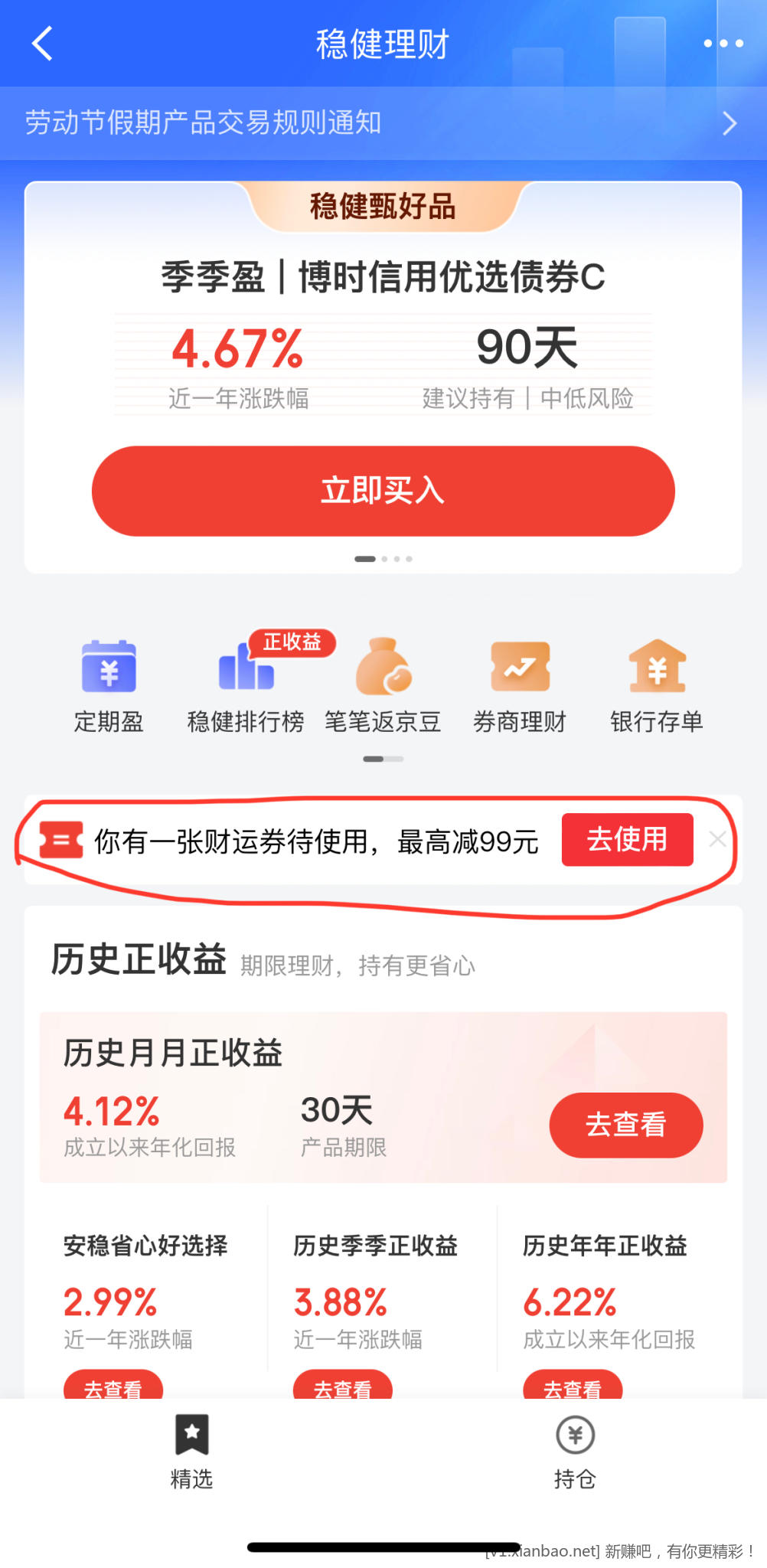This screenshot has height=1568, width=767.
Task: Switch to the 持仓 tab
Action: pos(575,1451)
